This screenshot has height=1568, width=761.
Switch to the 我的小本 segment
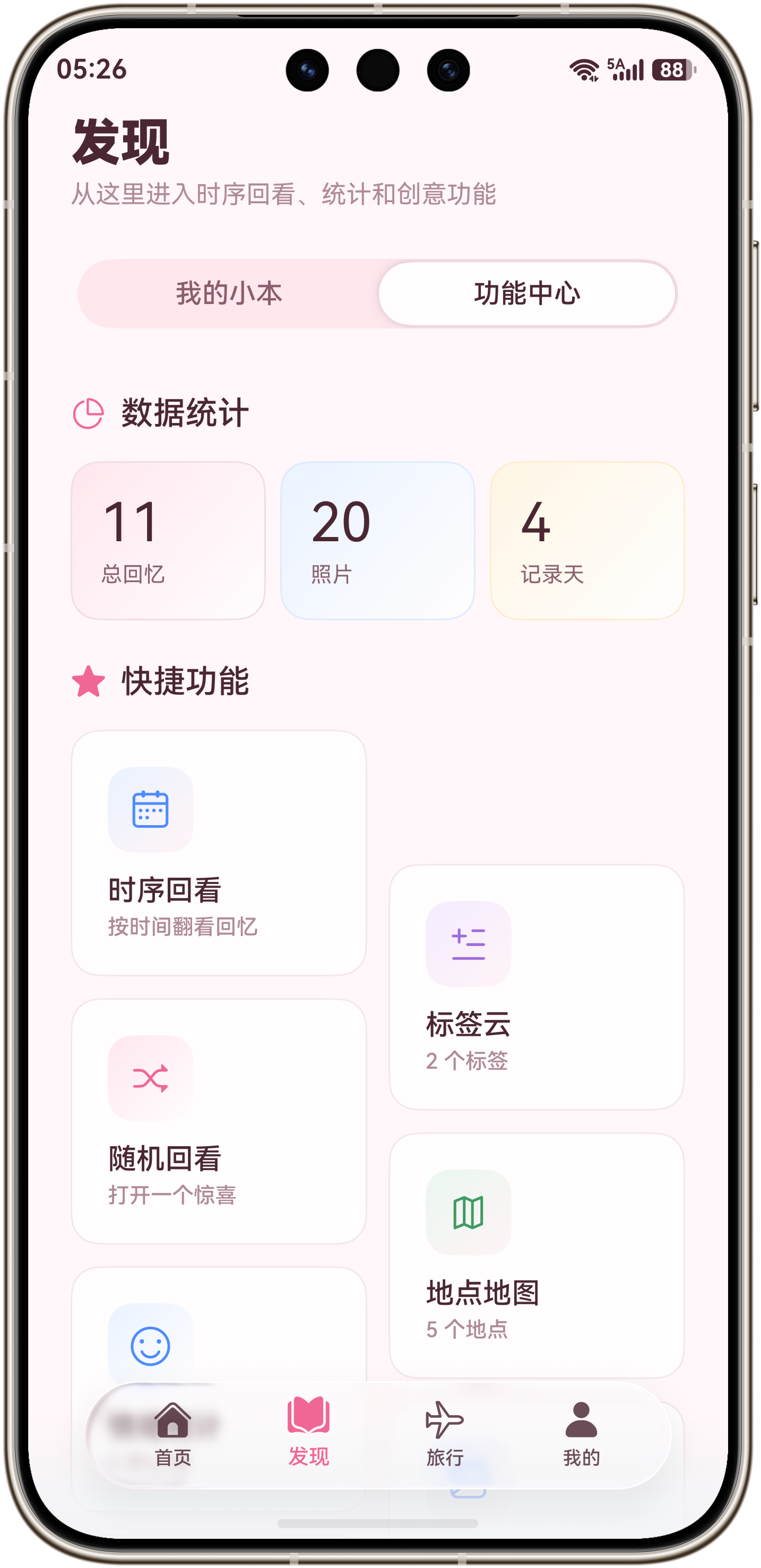(x=229, y=294)
